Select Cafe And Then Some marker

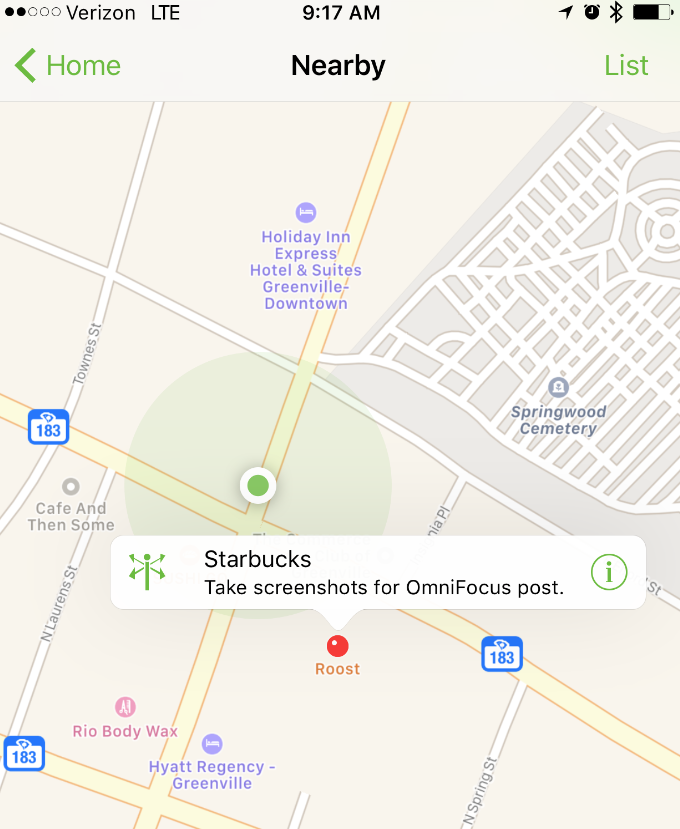(70, 487)
